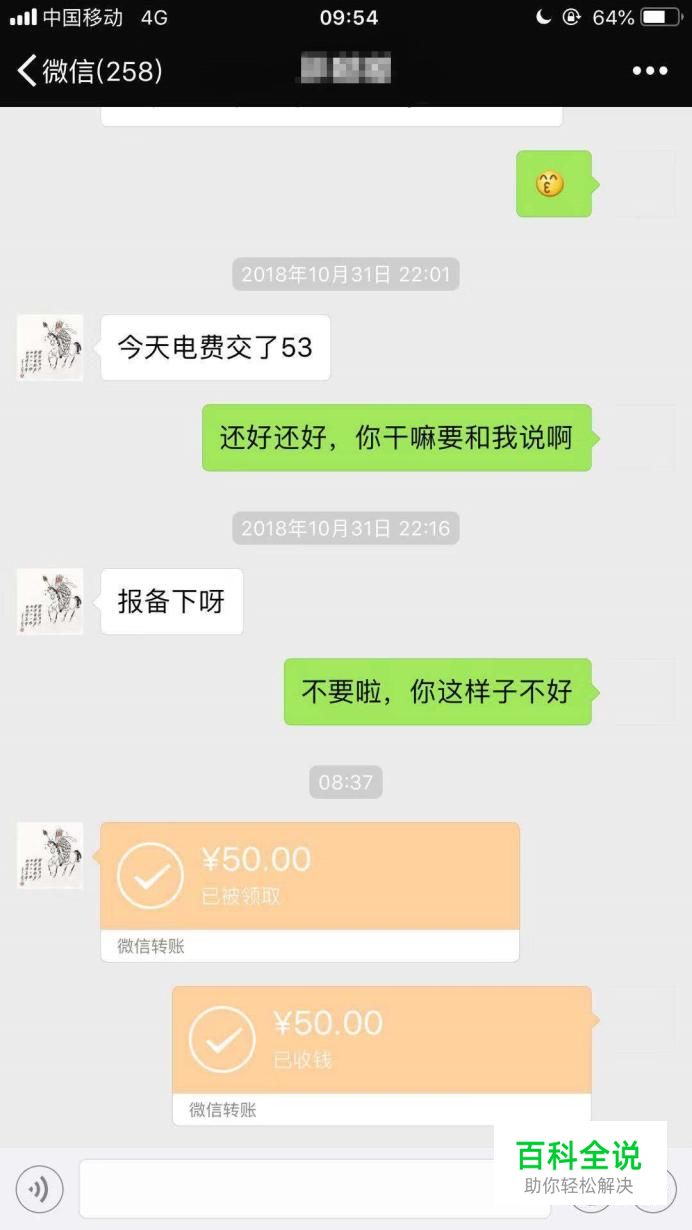Image resolution: width=692 pixels, height=1230 pixels.
Task: Open the received ¥50.00 transfer marked 已被领取
Action: [x=310, y=878]
